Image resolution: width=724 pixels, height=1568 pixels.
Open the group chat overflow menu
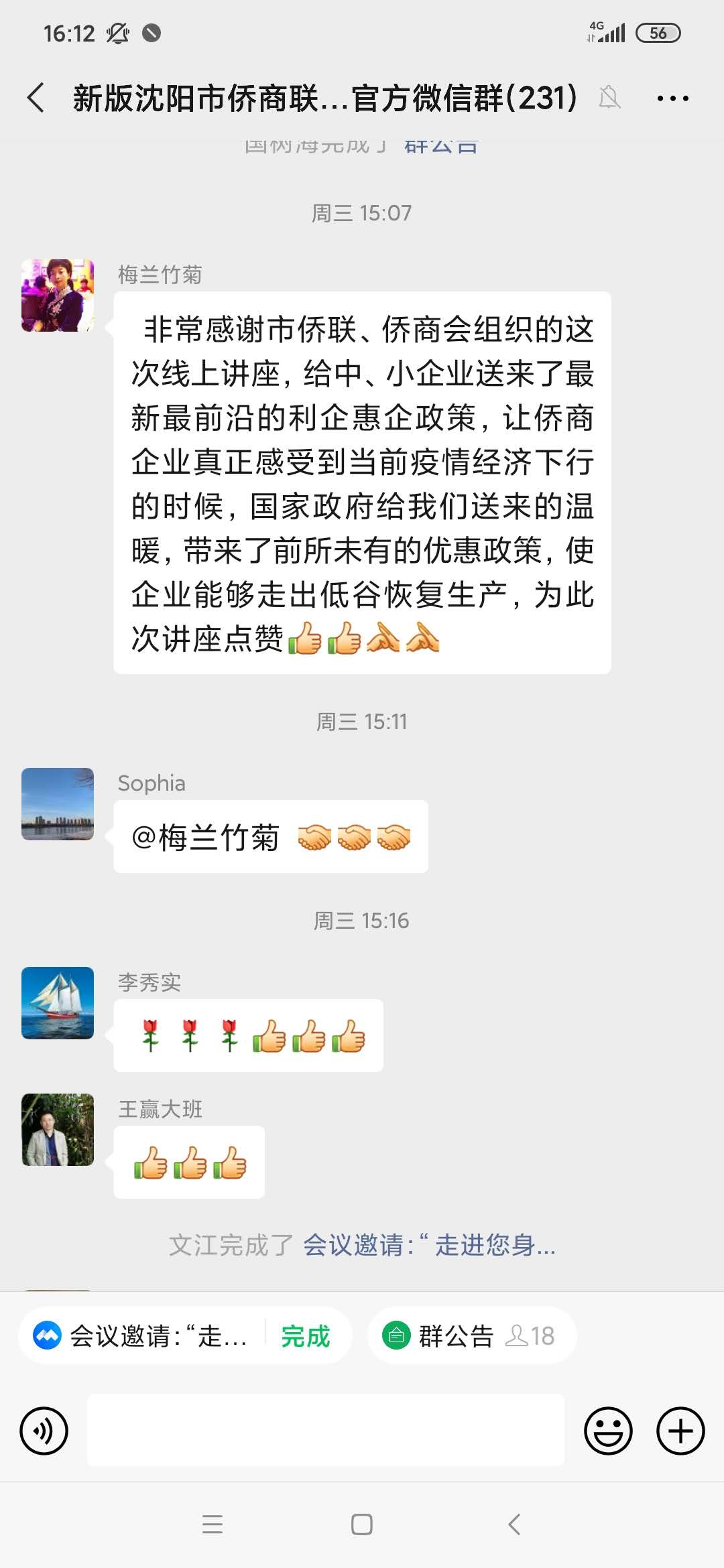pos(672,99)
